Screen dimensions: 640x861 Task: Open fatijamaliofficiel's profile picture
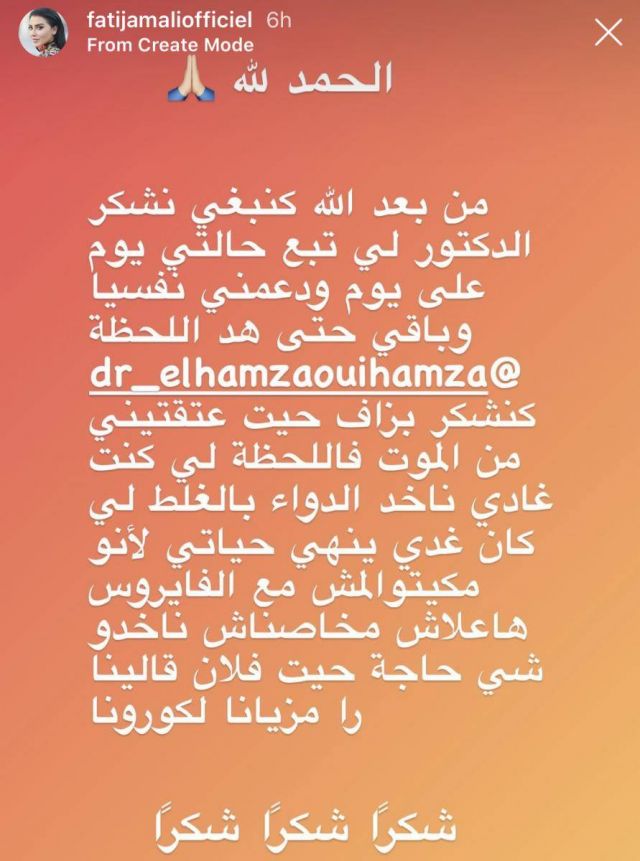click(45, 34)
